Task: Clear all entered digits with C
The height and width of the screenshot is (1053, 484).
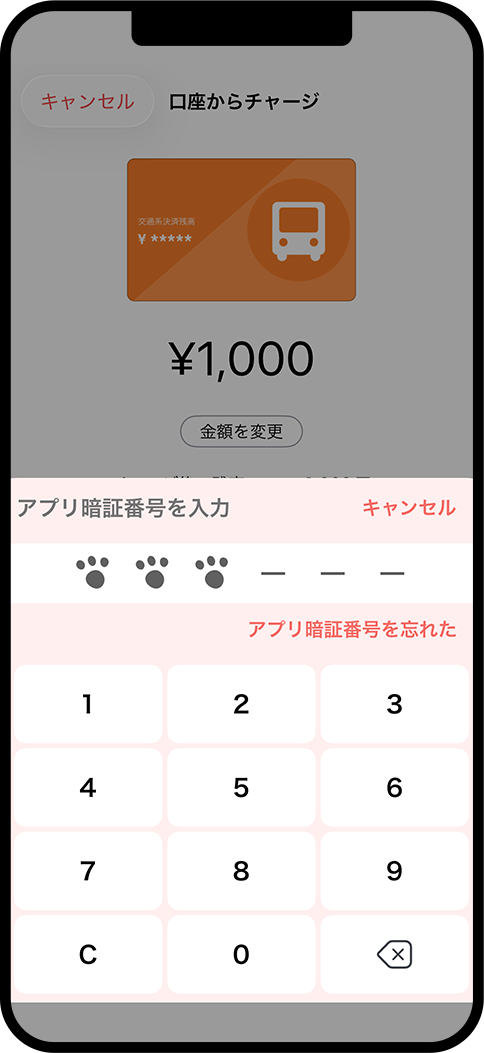Action: 88,954
